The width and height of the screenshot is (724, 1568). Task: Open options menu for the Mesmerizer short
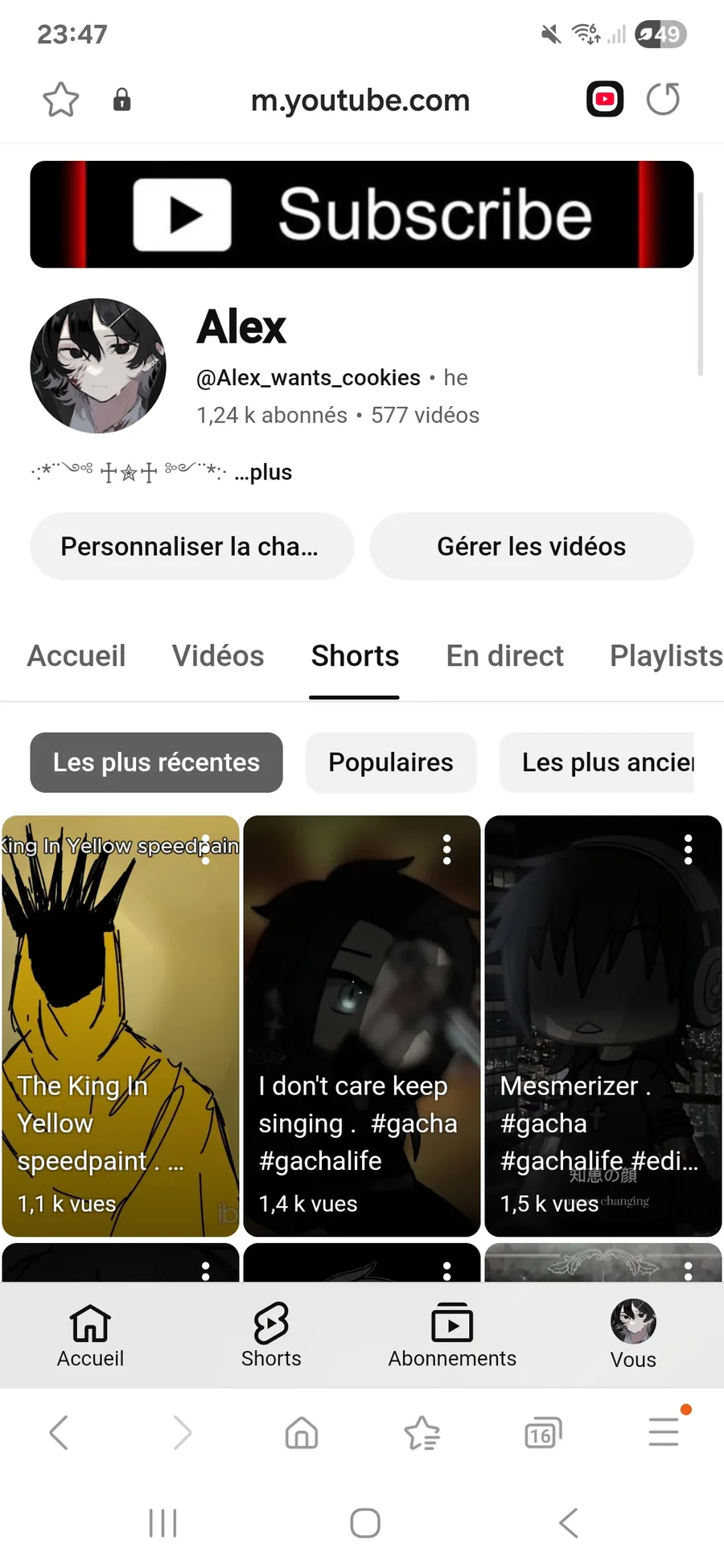tap(688, 849)
